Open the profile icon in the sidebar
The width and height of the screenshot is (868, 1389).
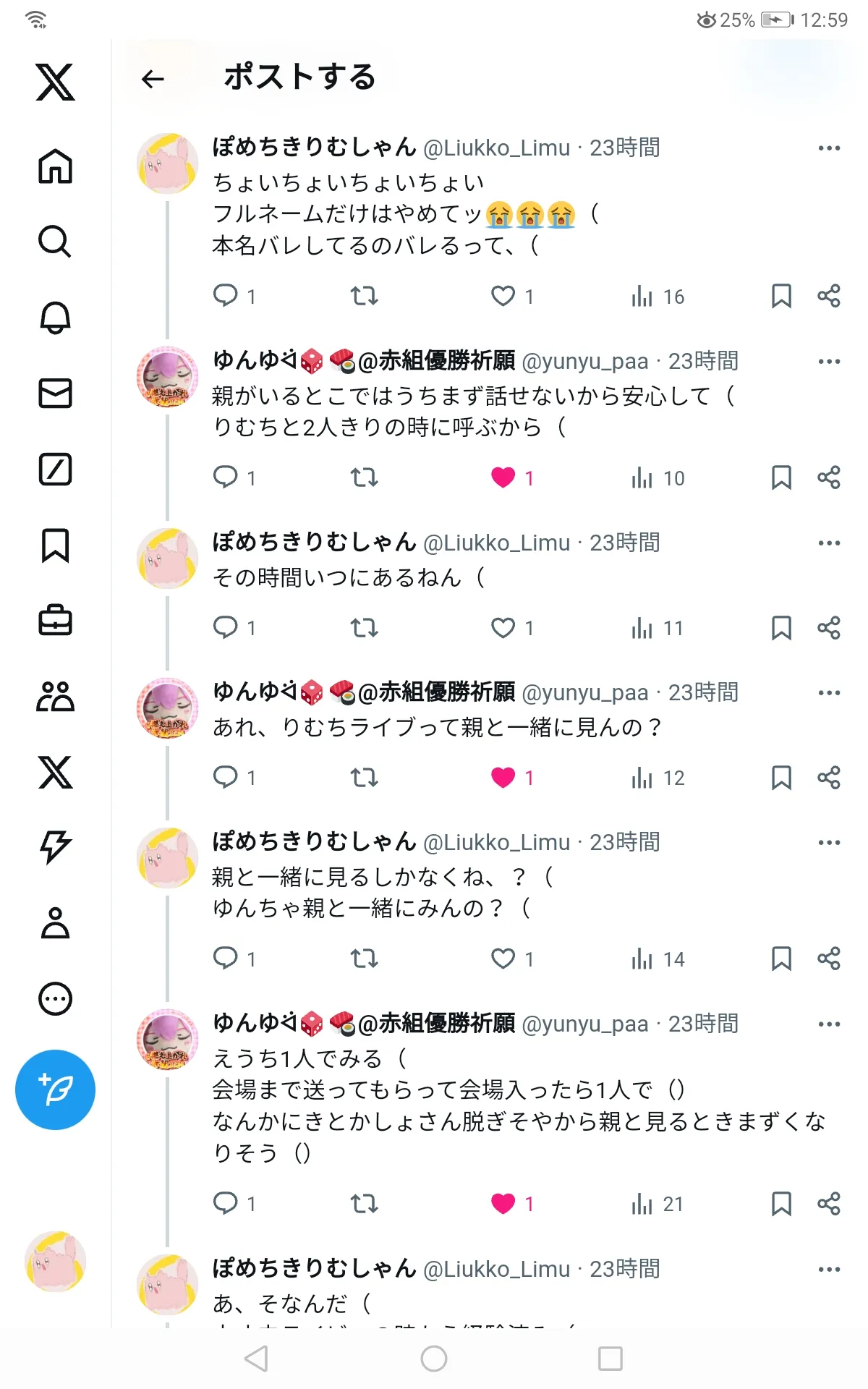(x=55, y=923)
